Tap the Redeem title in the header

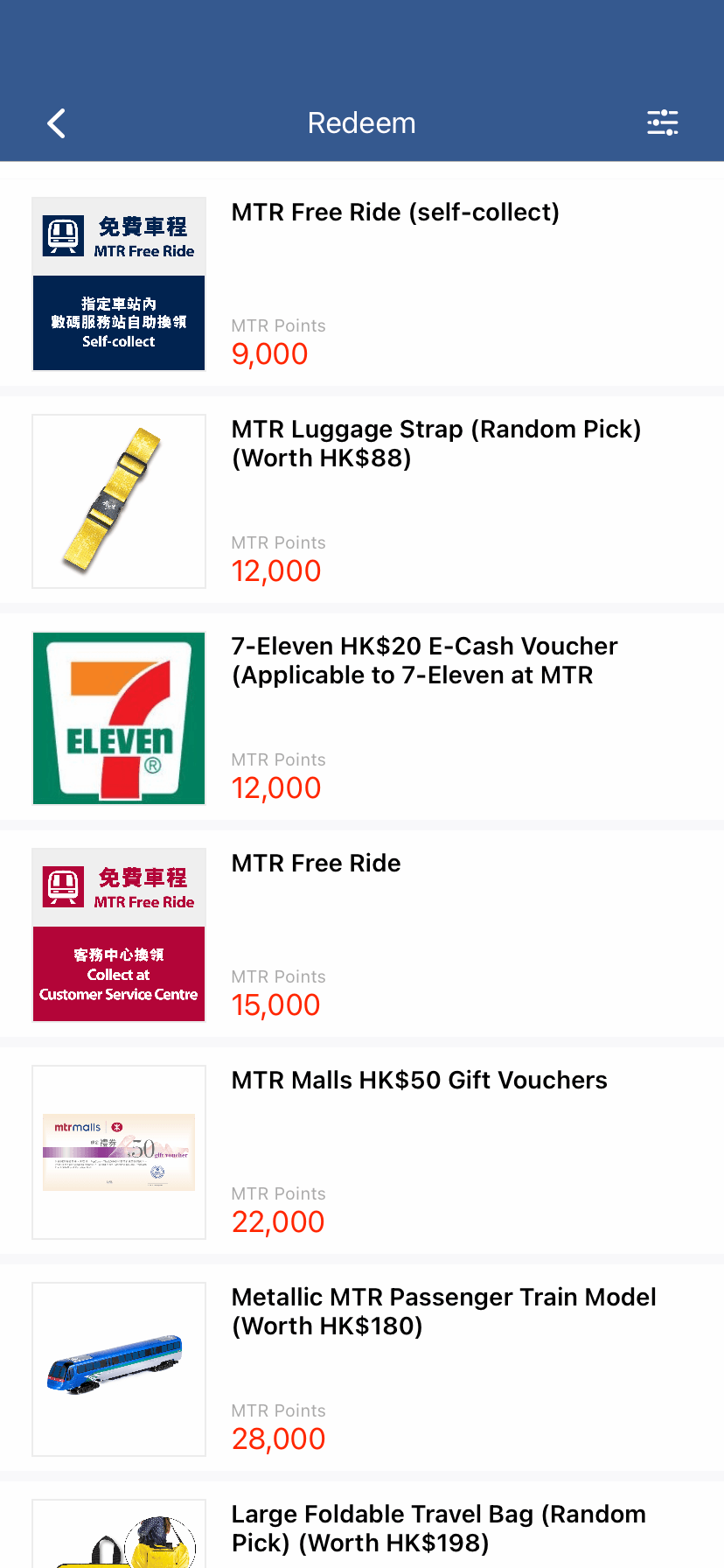pyautogui.click(x=362, y=122)
